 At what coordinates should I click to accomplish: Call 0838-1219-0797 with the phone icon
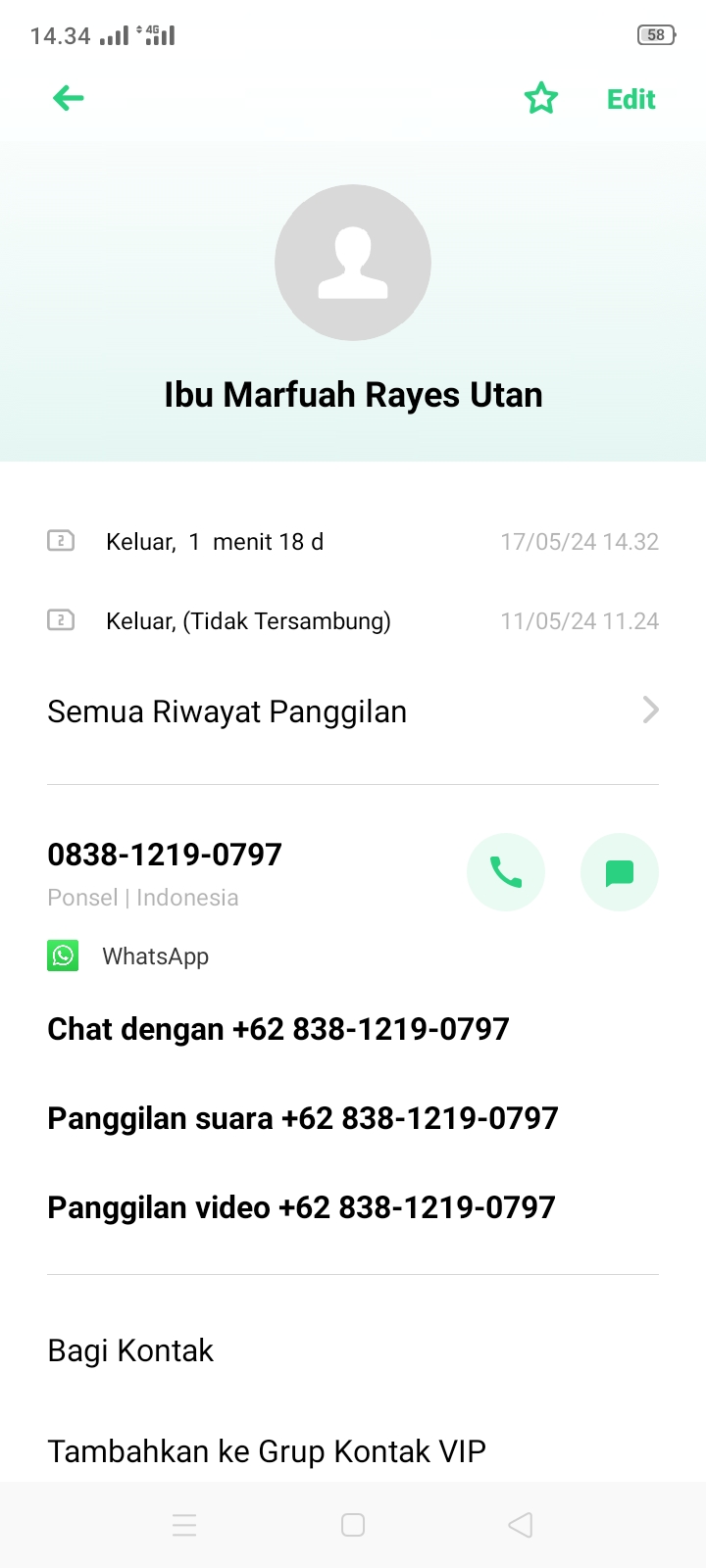[x=506, y=872]
